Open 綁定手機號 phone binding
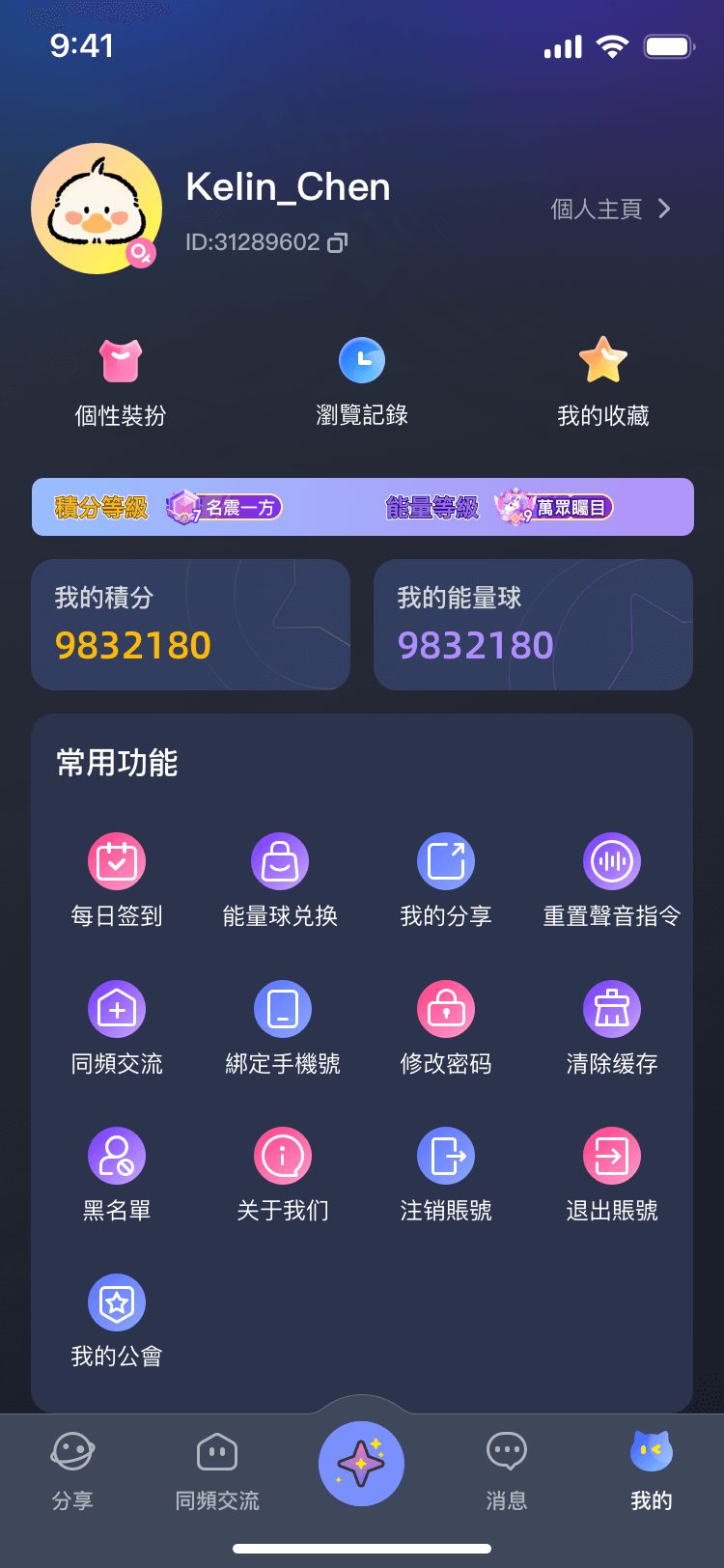 (x=283, y=1027)
